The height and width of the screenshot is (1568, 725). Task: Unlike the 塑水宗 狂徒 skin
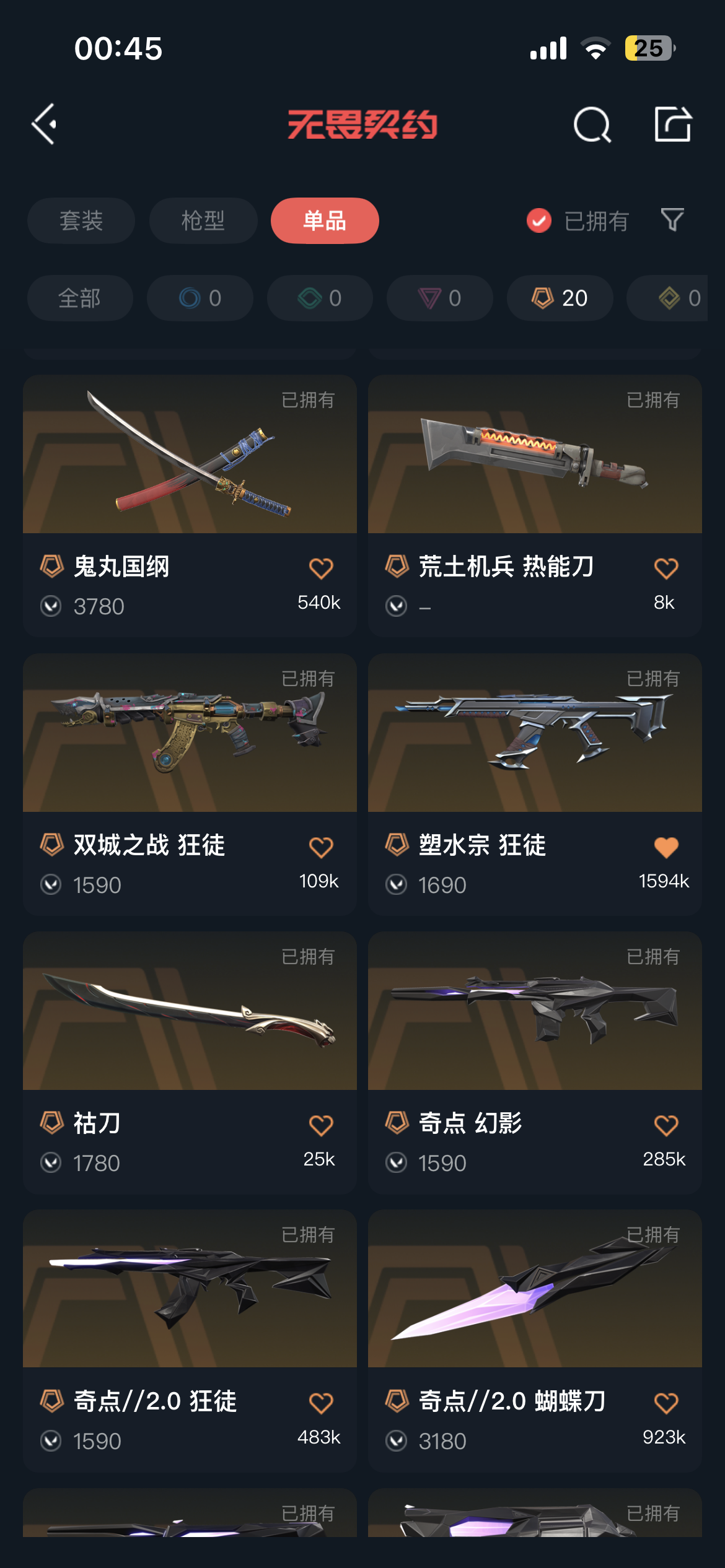(666, 847)
